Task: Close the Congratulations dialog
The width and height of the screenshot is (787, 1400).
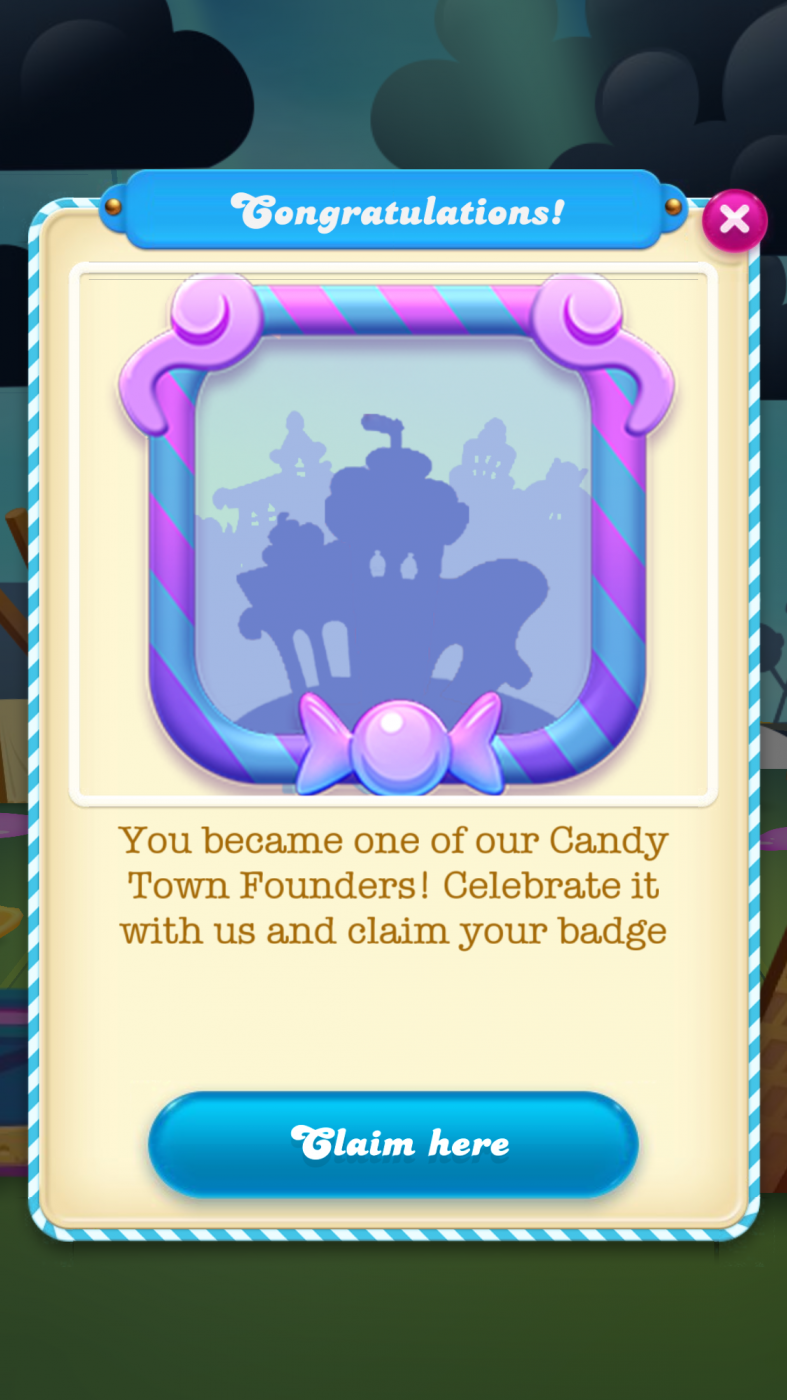Action: tap(734, 220)
